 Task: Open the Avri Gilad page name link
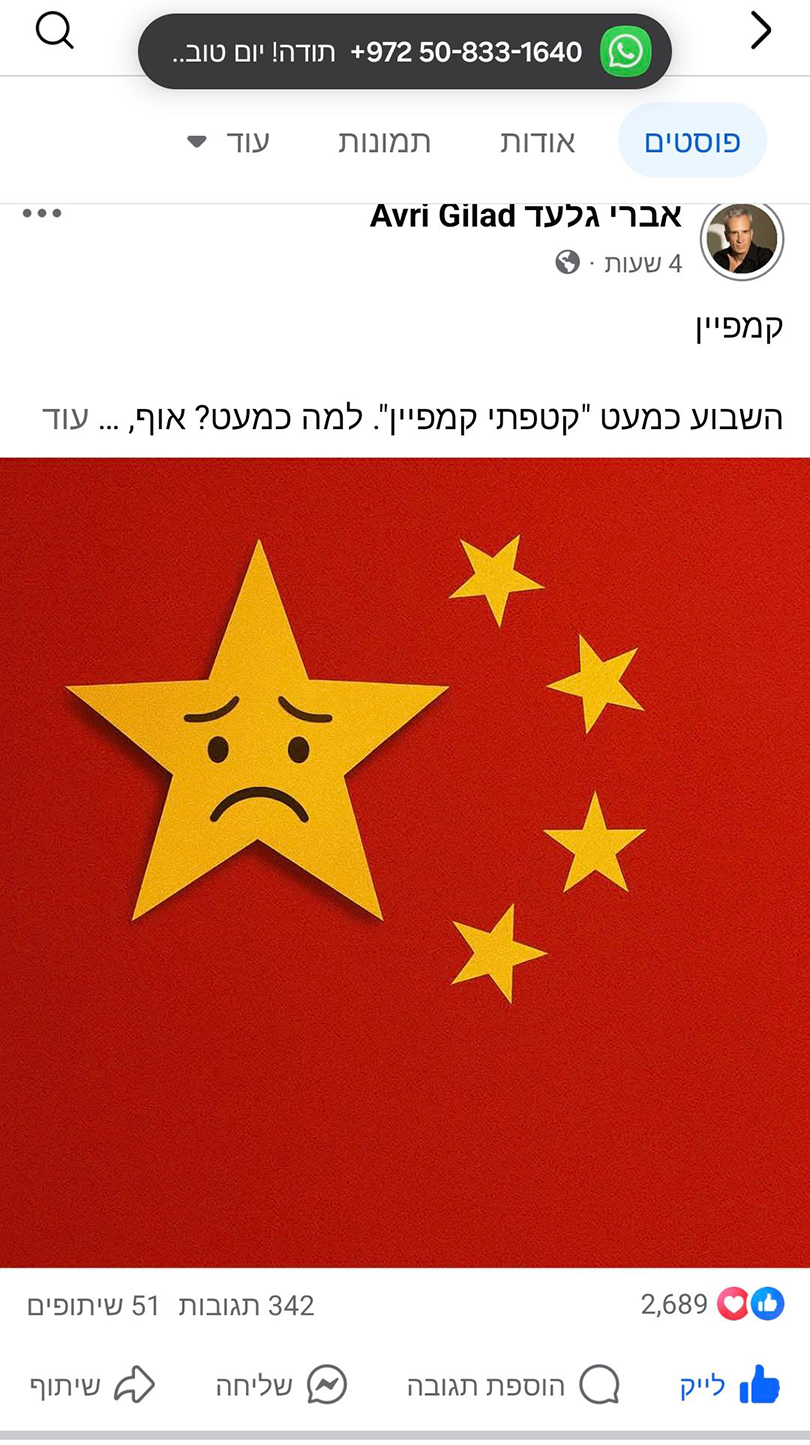(526, 216)
